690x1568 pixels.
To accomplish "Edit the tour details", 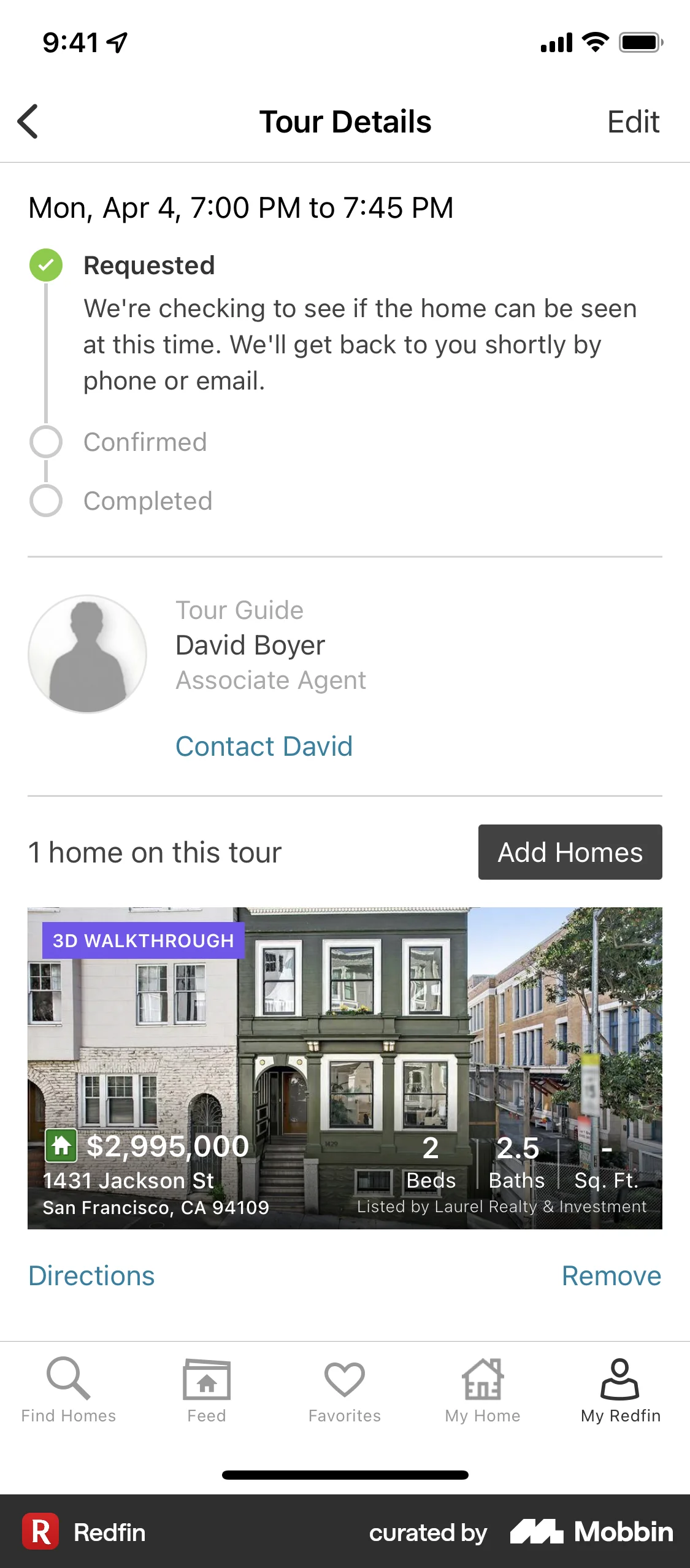I will coord(634,121).
